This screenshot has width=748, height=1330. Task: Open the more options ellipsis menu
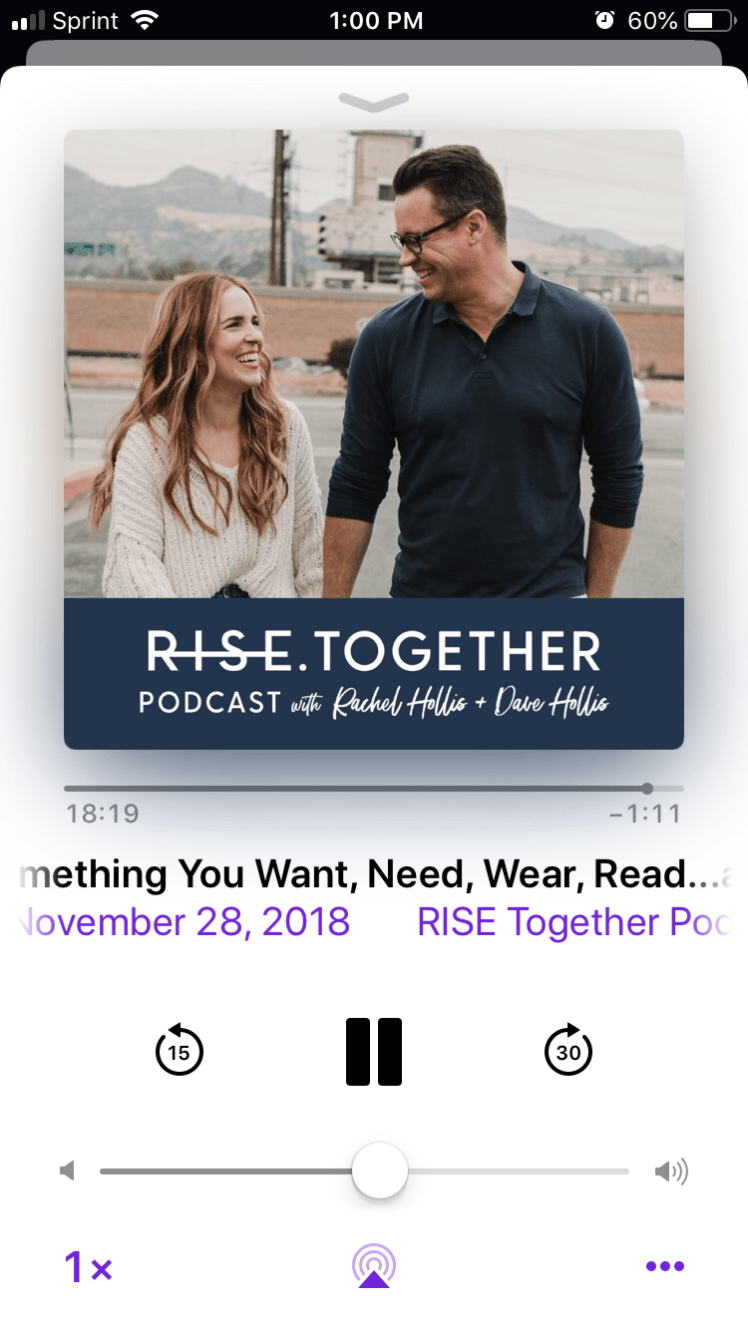[x=665, y=1266]
